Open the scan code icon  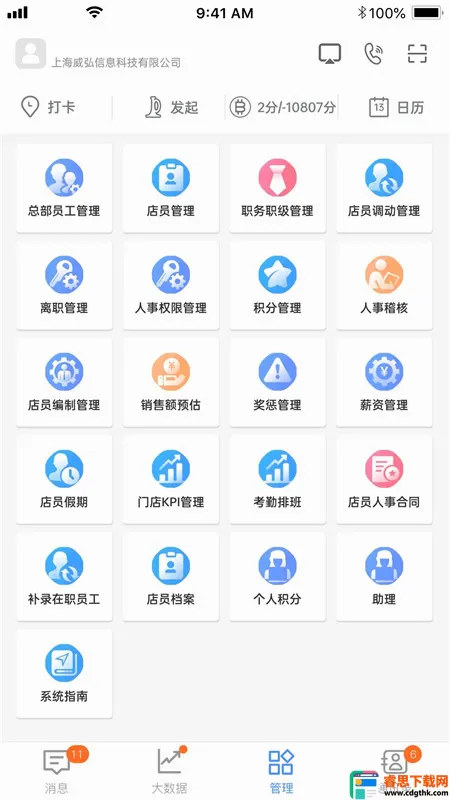pyautogui.click(x=417, y=54)
